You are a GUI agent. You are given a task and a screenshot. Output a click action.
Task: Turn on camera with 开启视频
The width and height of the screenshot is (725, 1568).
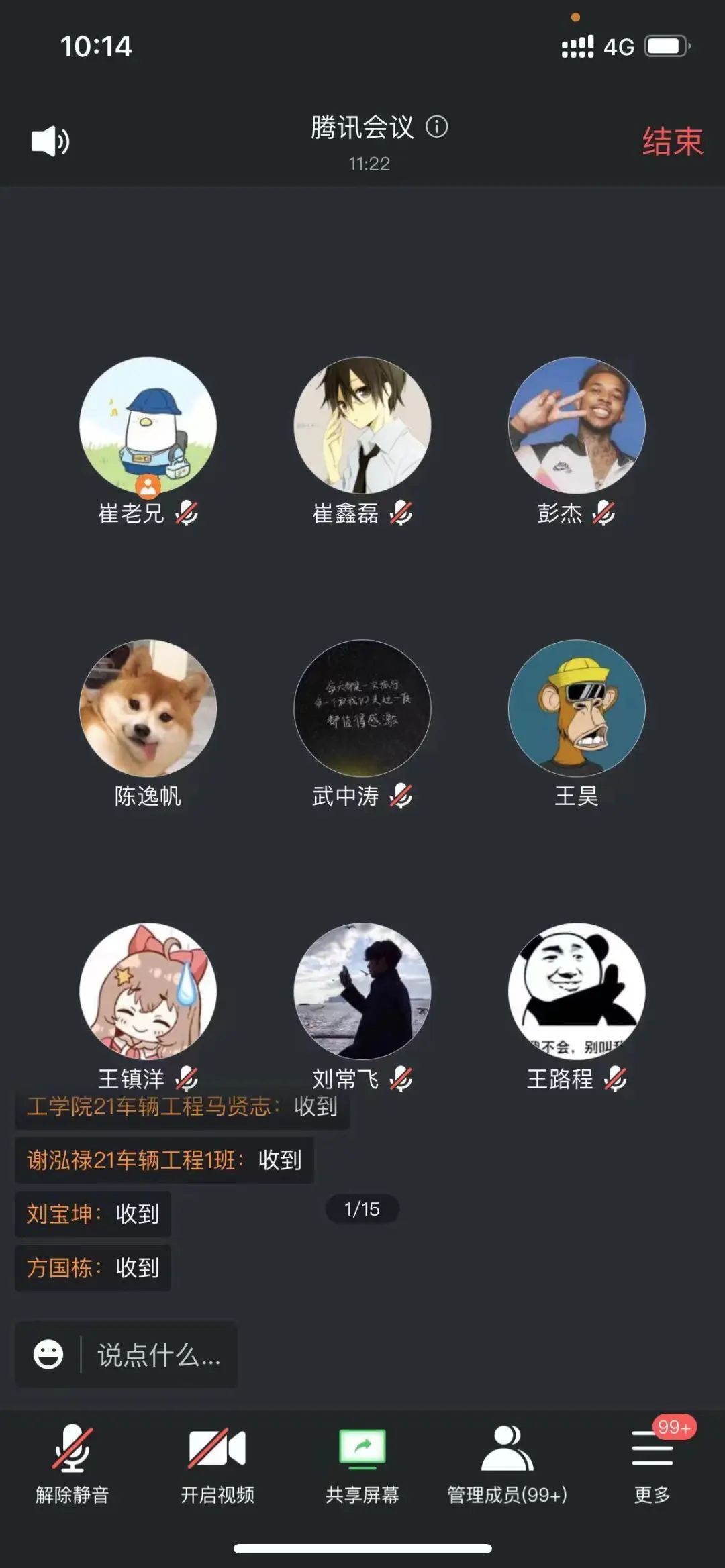point(217,1465)
